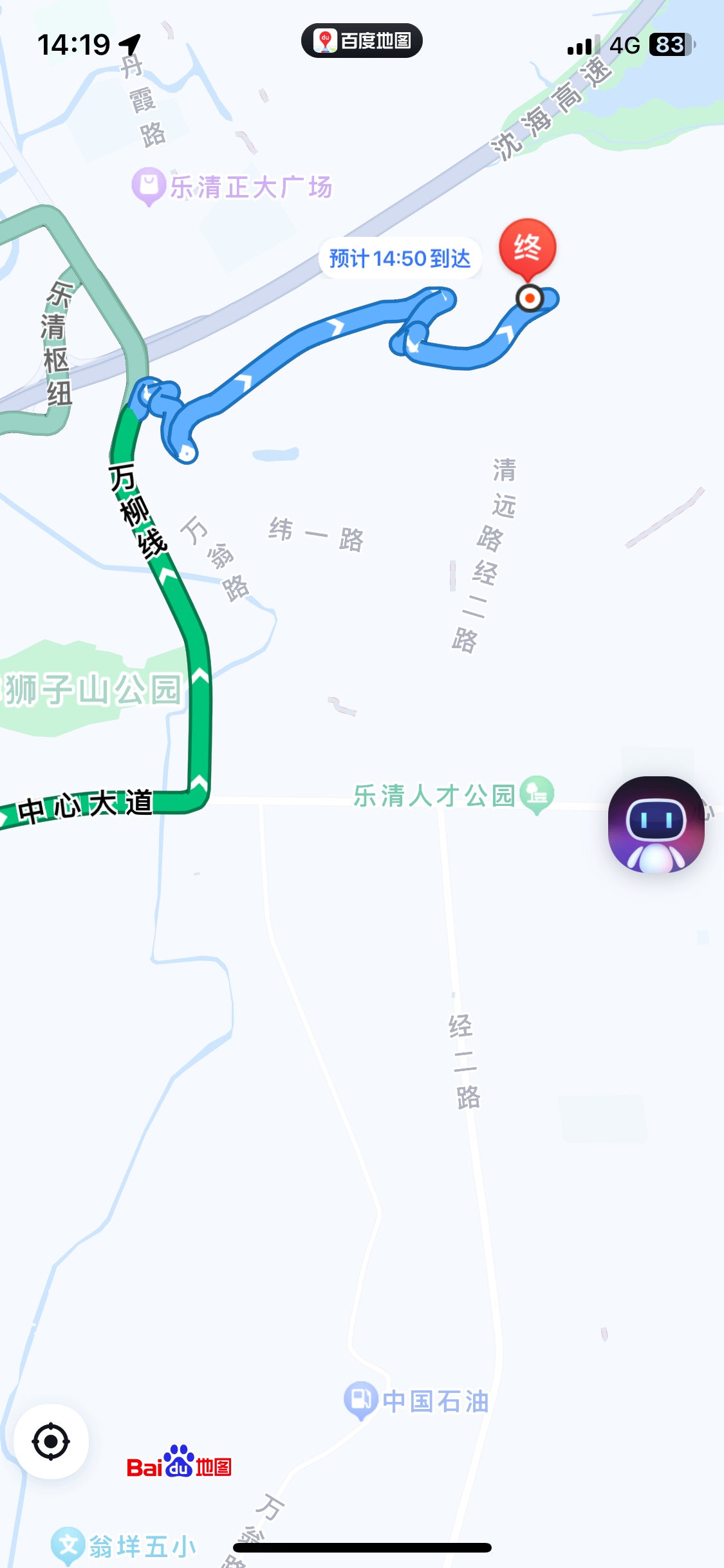Viewport: 724px width, 1568px height.
Task: Recenter map on current location
Action: pos(51,1442)
